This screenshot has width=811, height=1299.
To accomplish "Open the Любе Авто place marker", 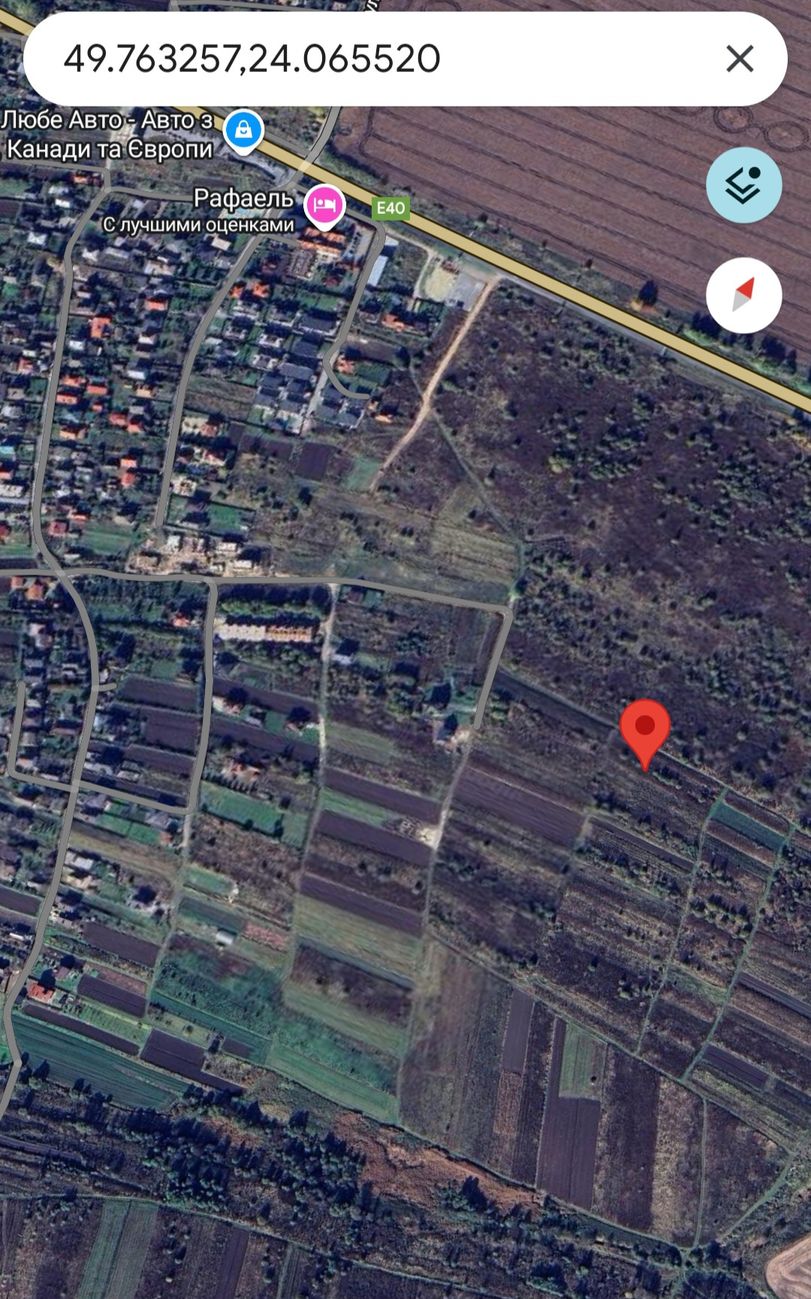I will 243,130.
